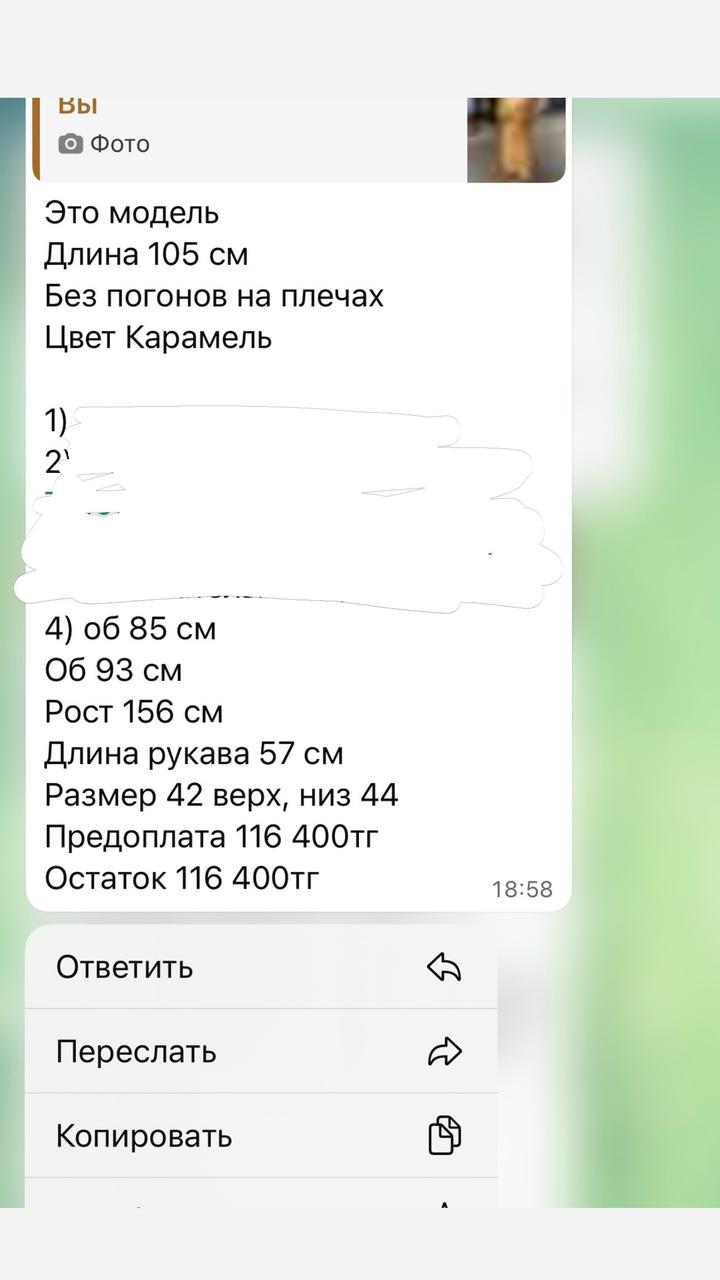Tap the sender name Вы in the quote

point(80,102)
